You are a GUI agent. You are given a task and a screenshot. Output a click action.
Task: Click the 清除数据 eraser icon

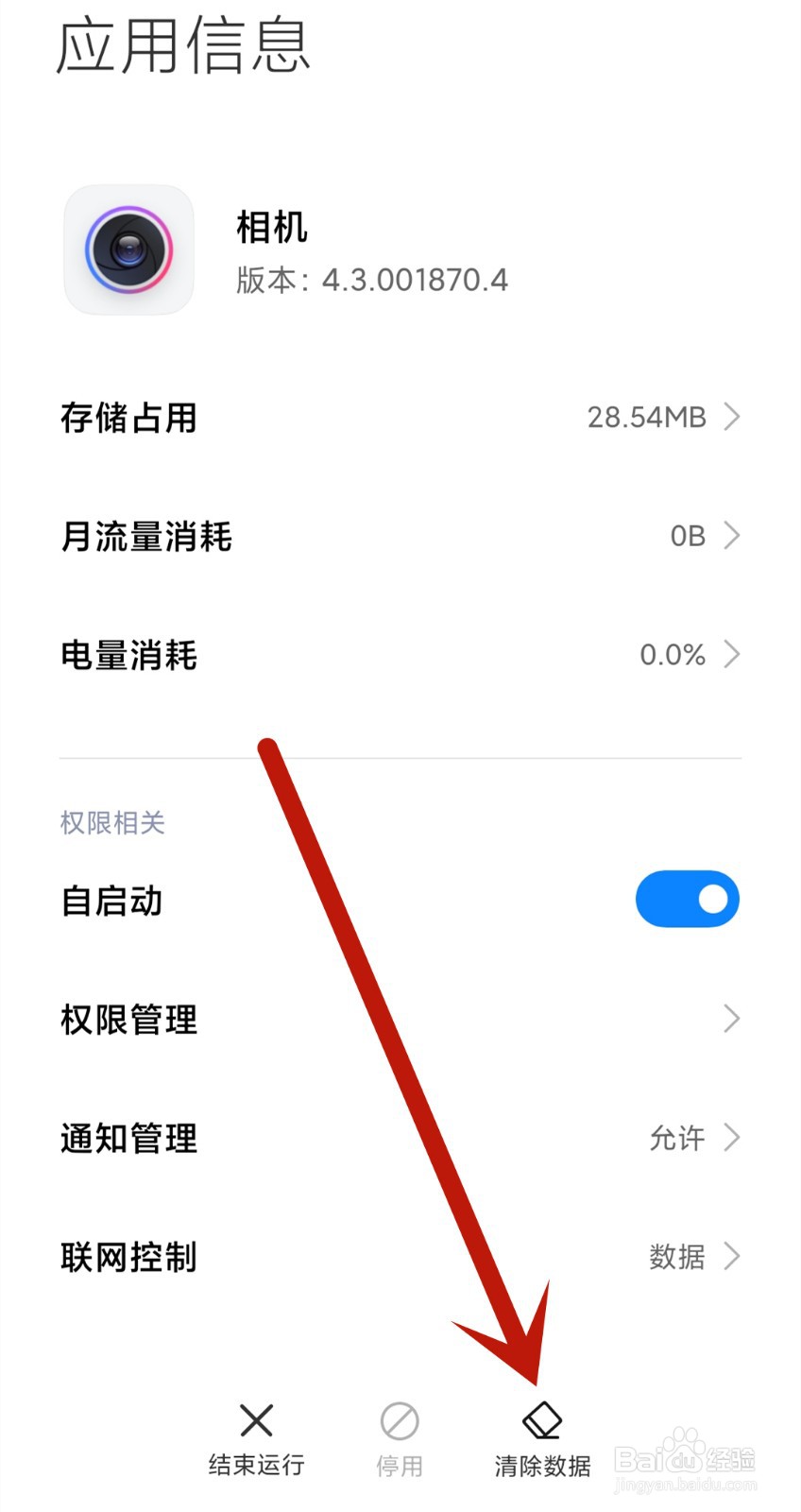541,1420
